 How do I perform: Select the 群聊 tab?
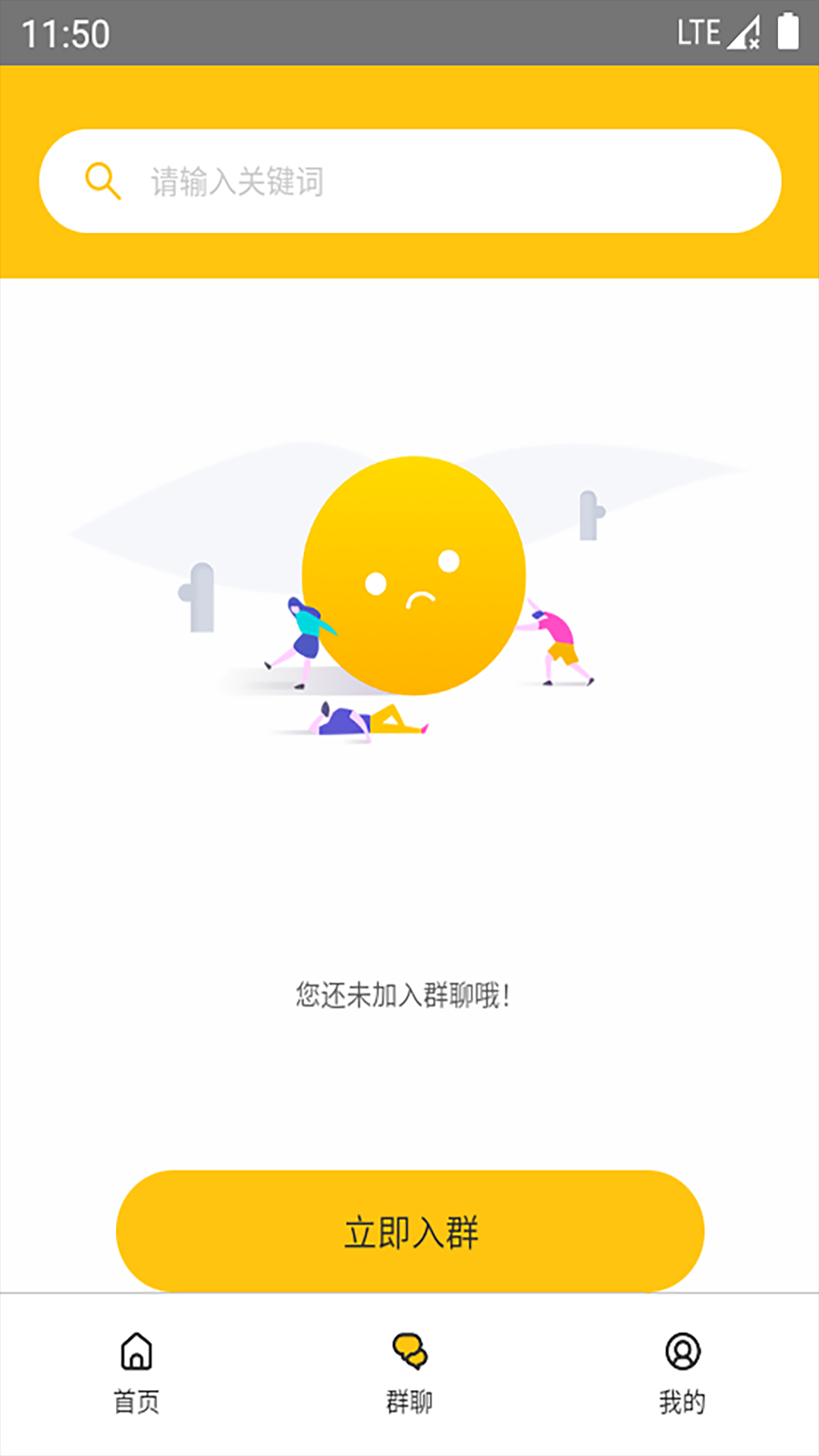pos(409,1373)
